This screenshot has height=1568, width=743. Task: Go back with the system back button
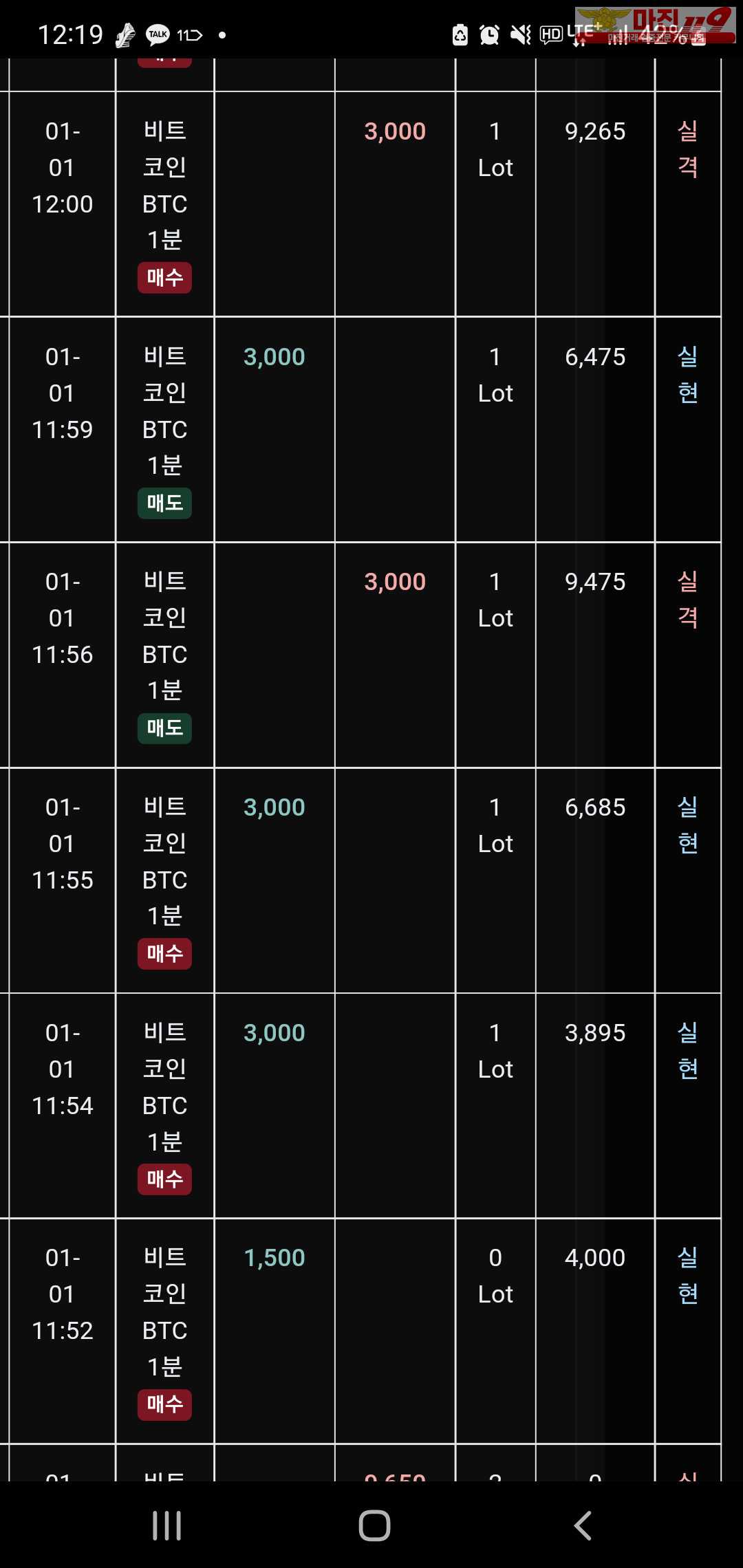[583, 1525]
